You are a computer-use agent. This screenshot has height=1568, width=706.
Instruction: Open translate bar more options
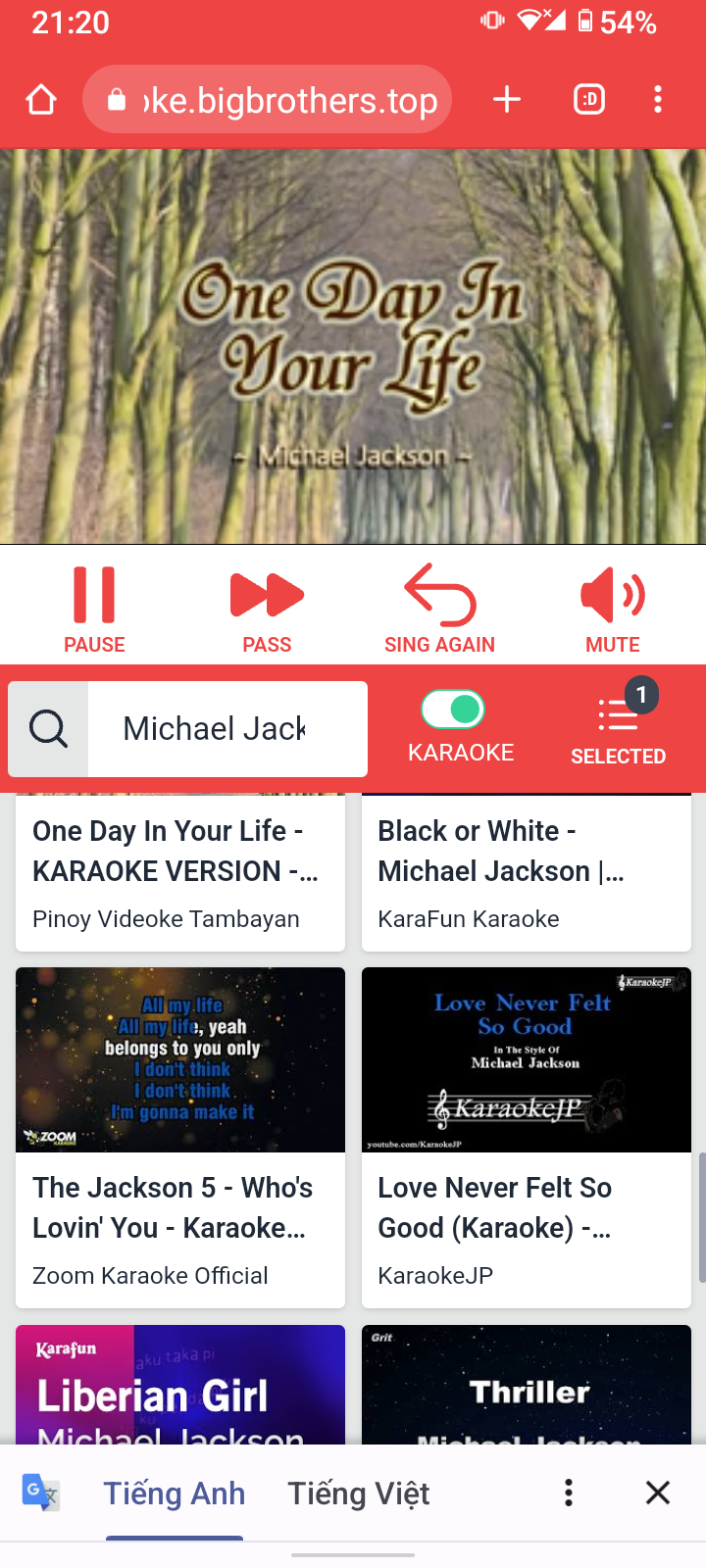click(x=569, y=1493)
